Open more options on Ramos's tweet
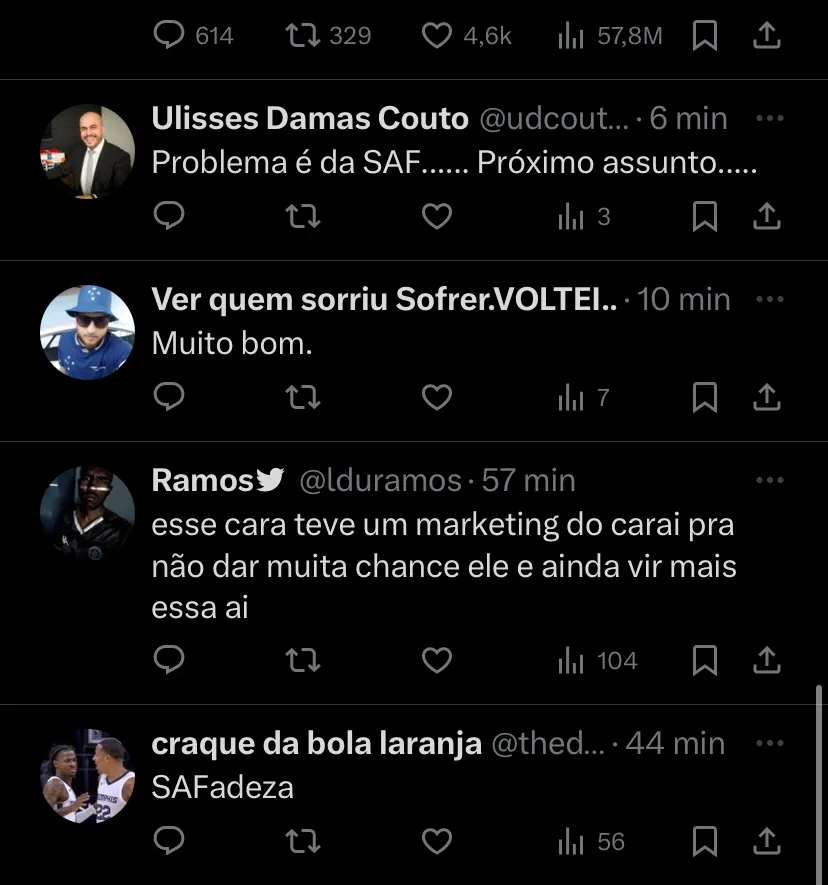Viewport: 828px width, 885px height. tap(769, 480)
